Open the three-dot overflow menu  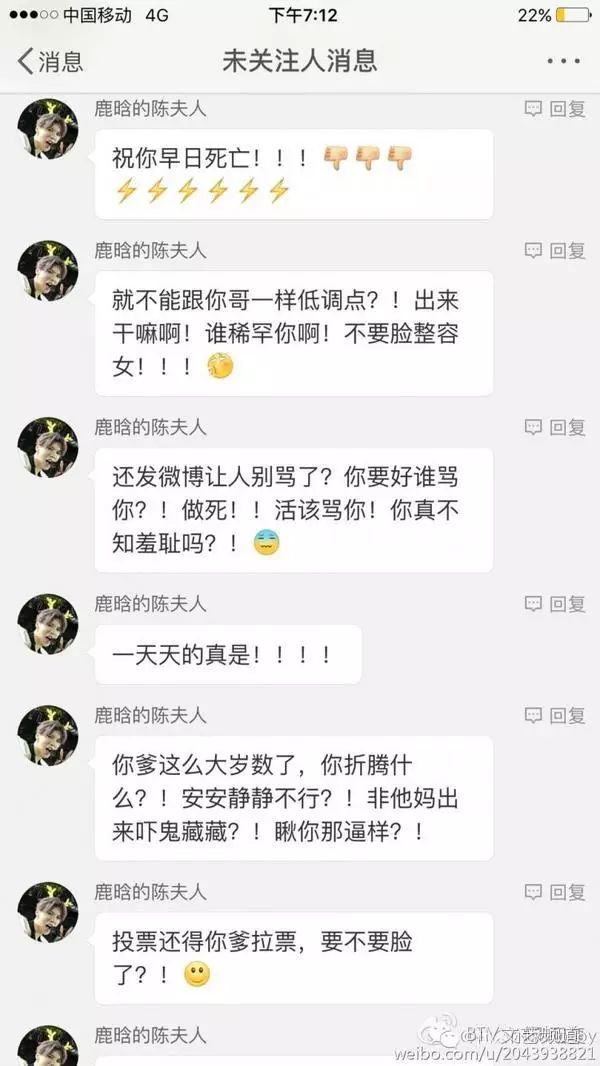click(x=563, y=61)
